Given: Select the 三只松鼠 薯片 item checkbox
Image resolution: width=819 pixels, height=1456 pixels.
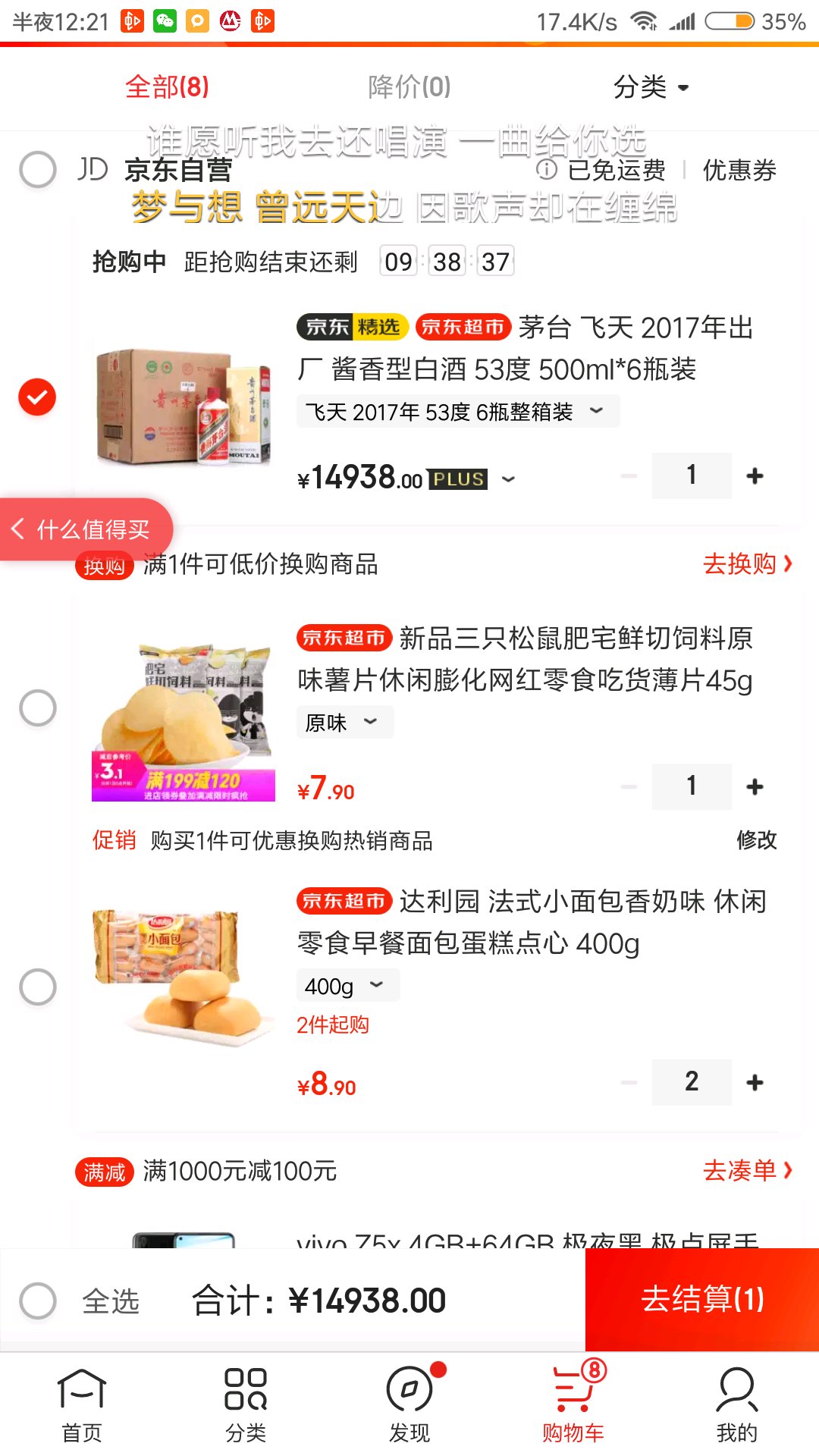Looking at the screenshot, I should click(38, 708).
